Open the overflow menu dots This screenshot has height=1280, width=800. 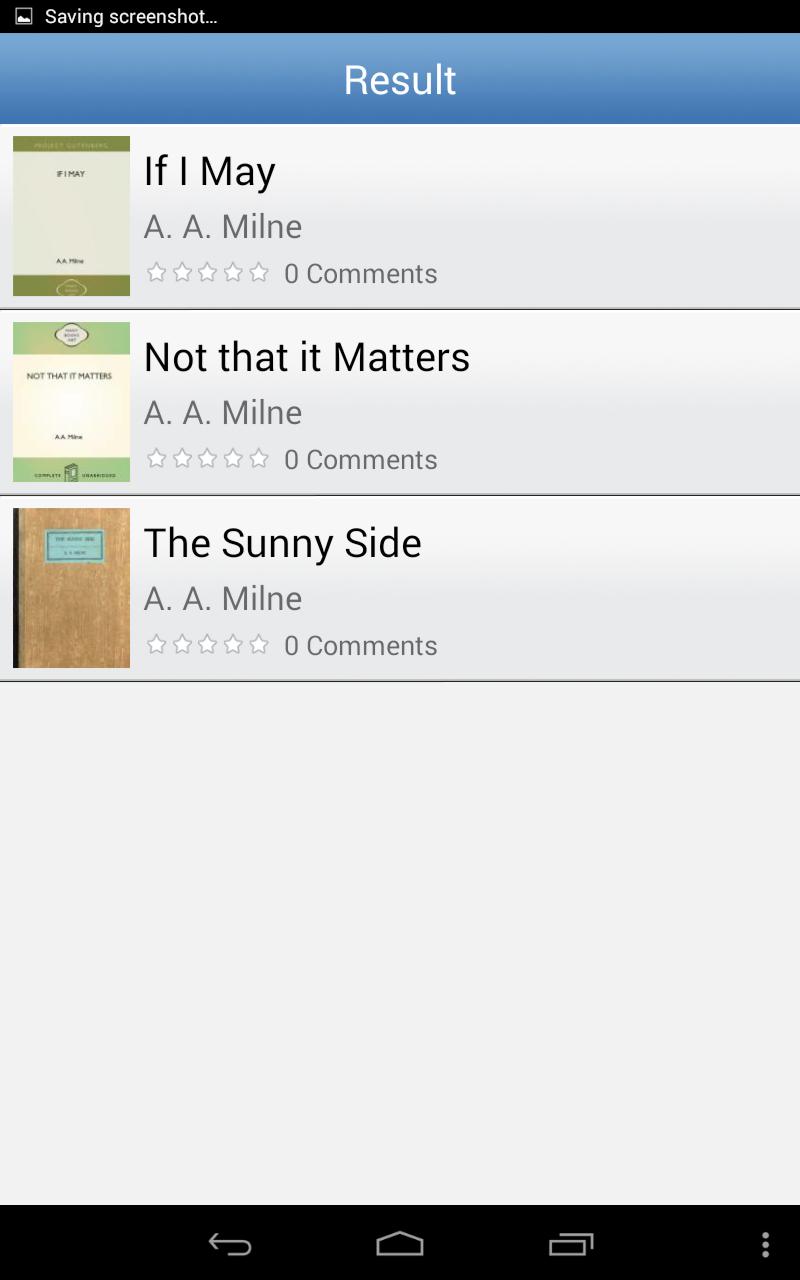pos(766,1243)
